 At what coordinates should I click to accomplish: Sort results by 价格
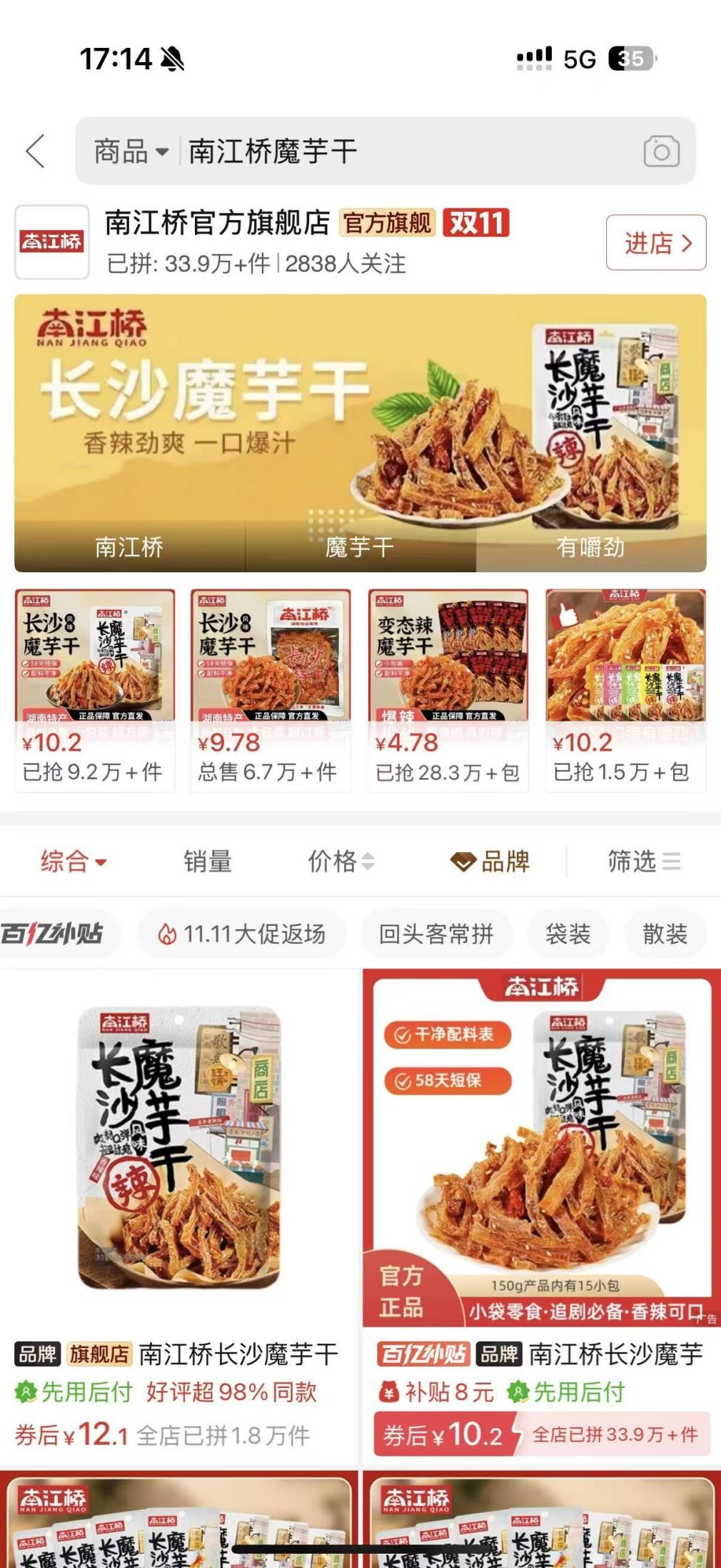tap(340, 862)
